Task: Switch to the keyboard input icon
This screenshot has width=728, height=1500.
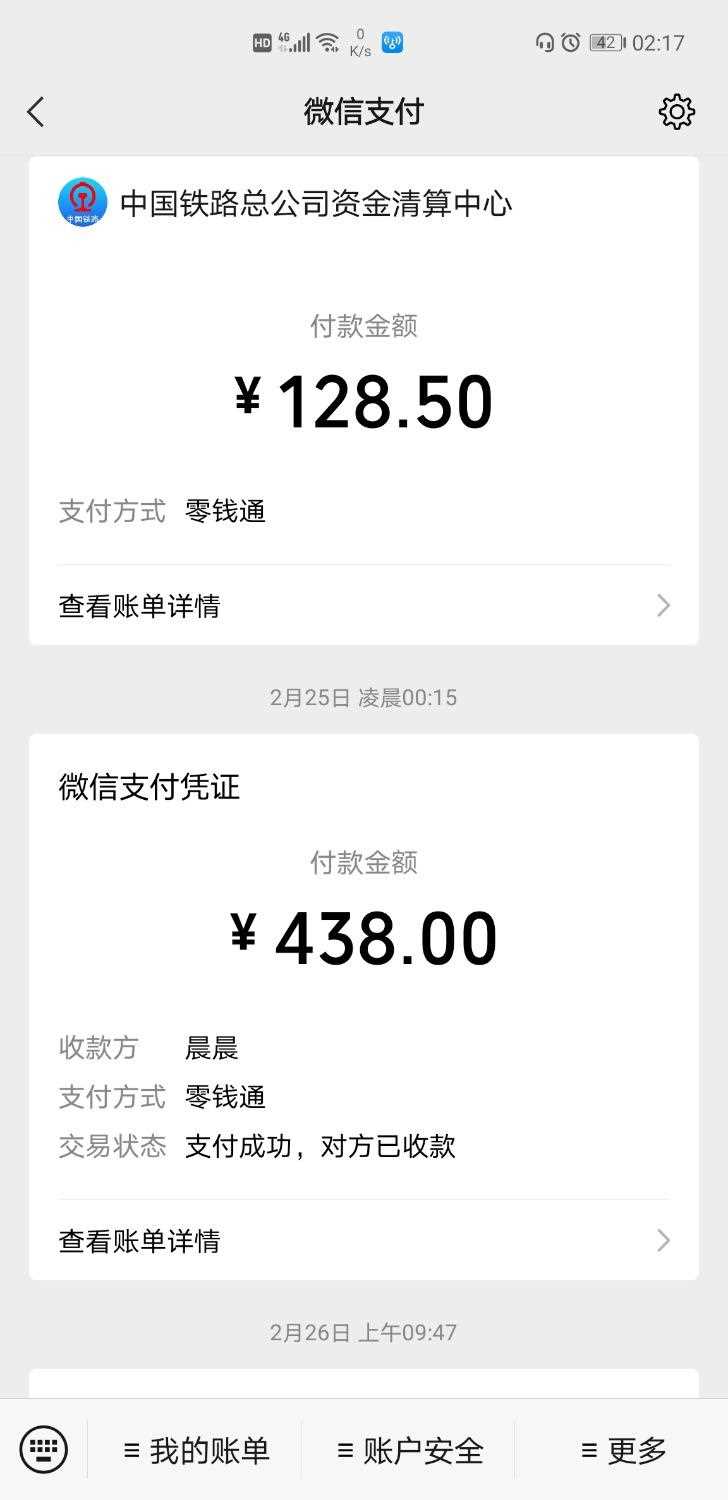Action: [x=43, y=1449]
